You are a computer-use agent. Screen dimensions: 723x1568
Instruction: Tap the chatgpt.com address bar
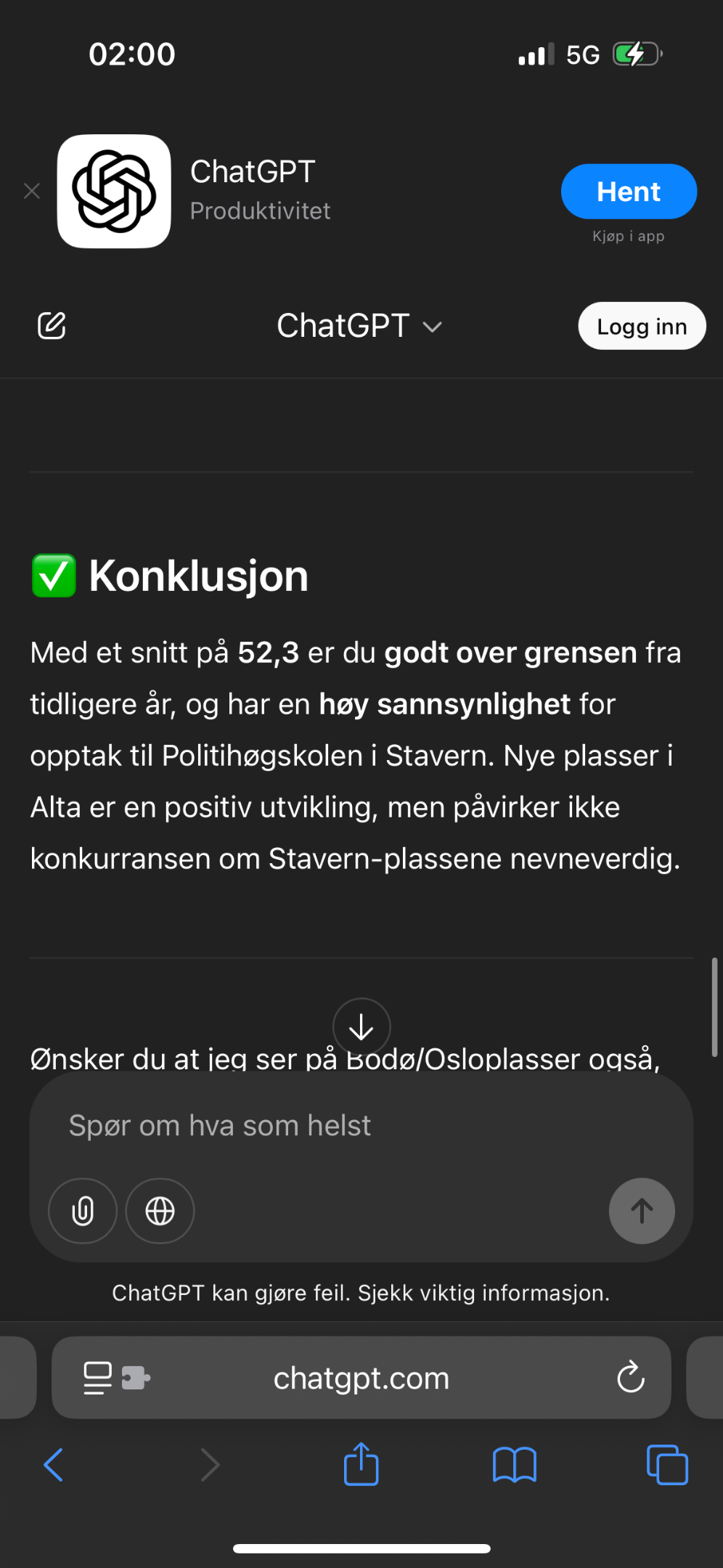coord(361,1378)
